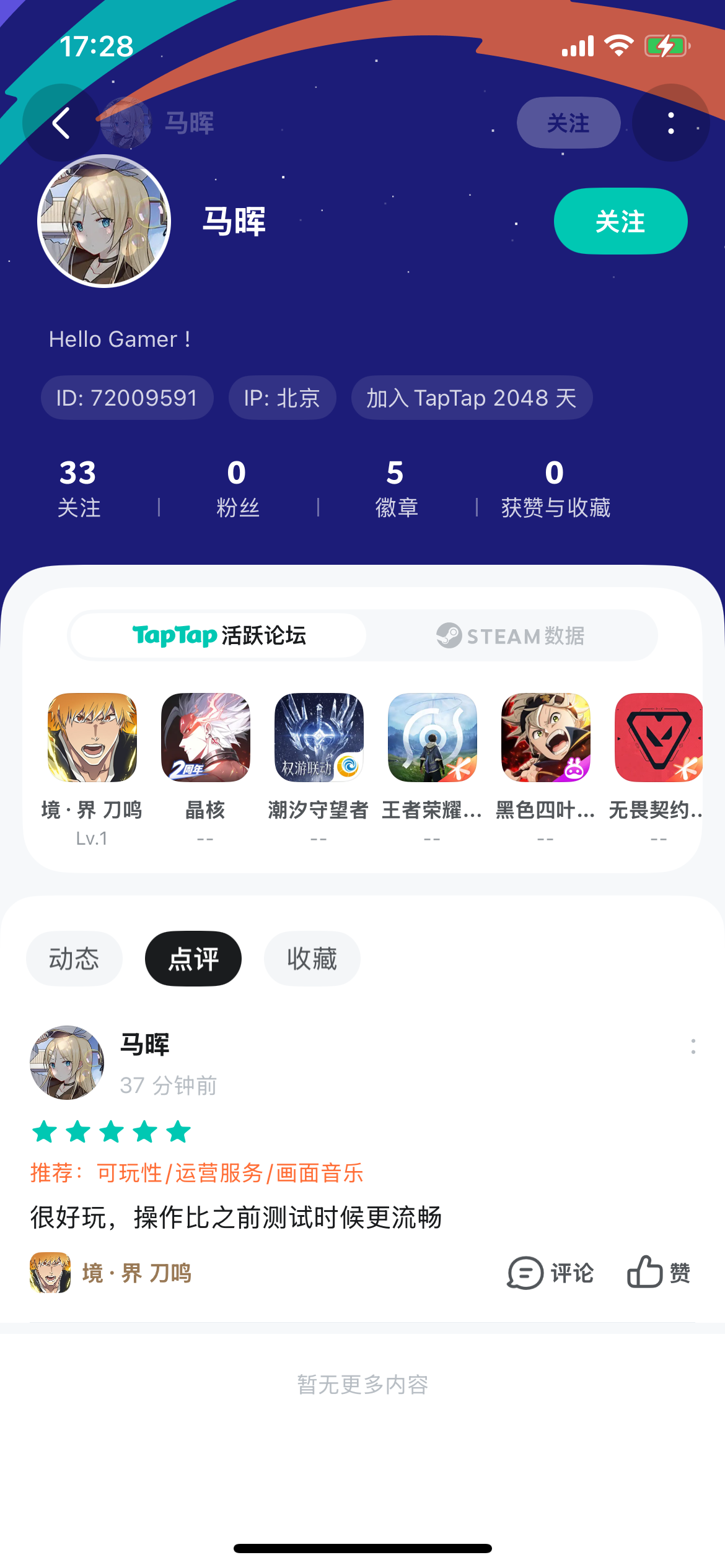This screenshot has height=1568, width=725.
Task: Tap the back arrow at top left
Action: (x=60, y=122)
